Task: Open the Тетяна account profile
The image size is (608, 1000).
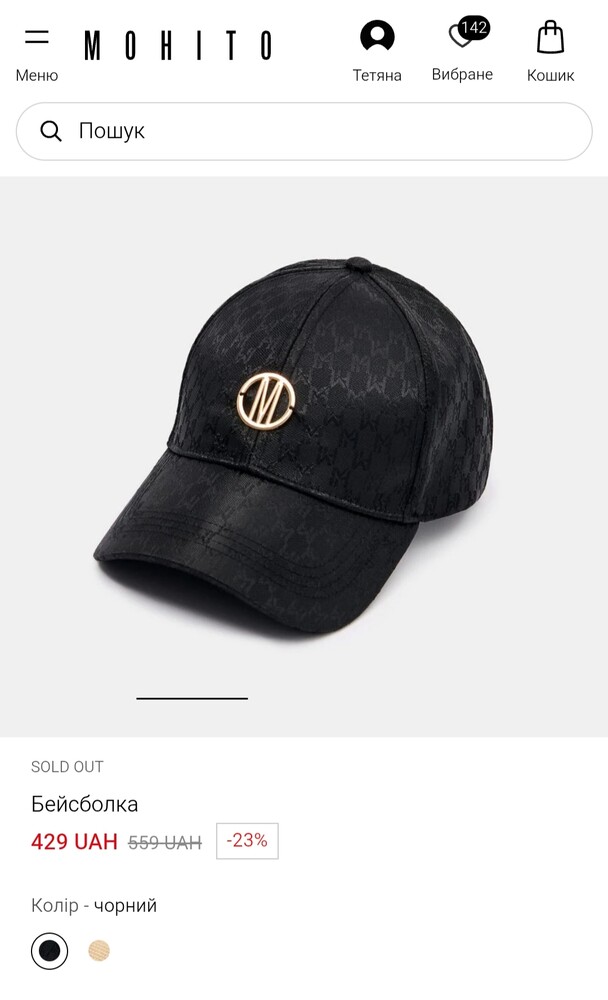Action: pyautogui.click(x=377, y=52)
